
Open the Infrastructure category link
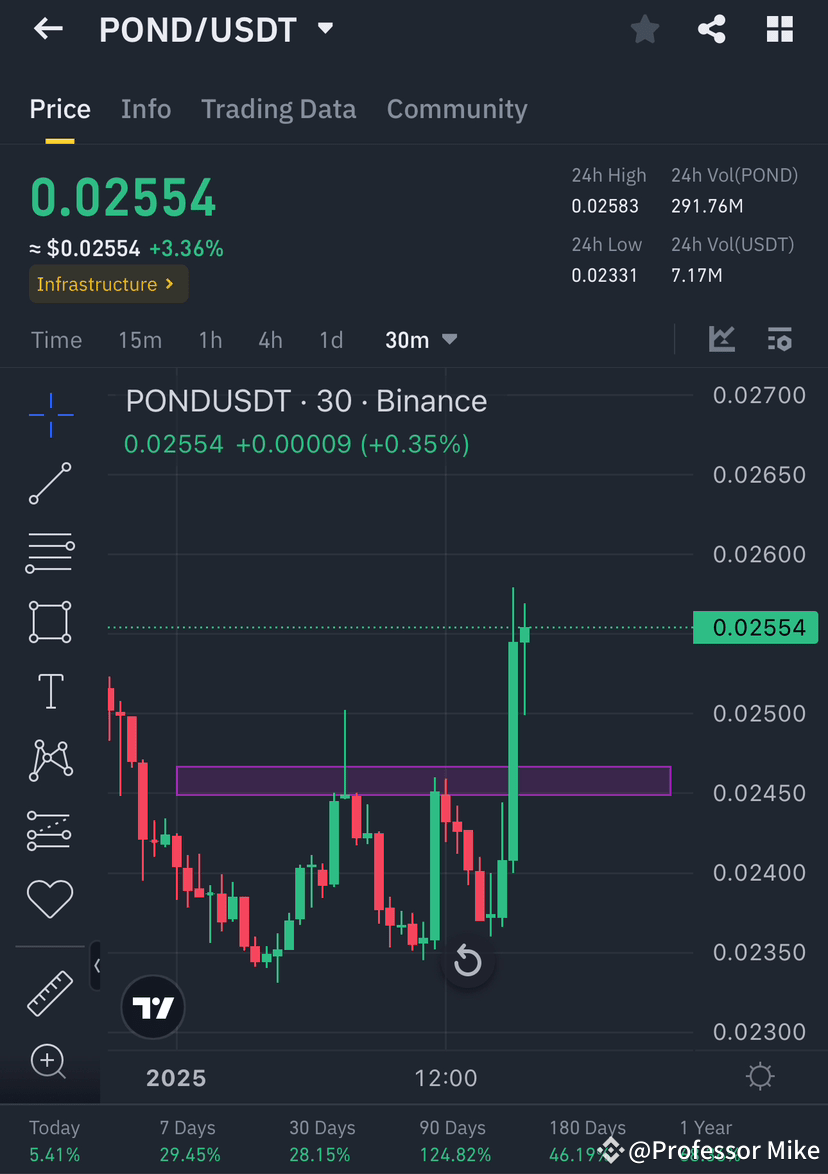[108, 284]
